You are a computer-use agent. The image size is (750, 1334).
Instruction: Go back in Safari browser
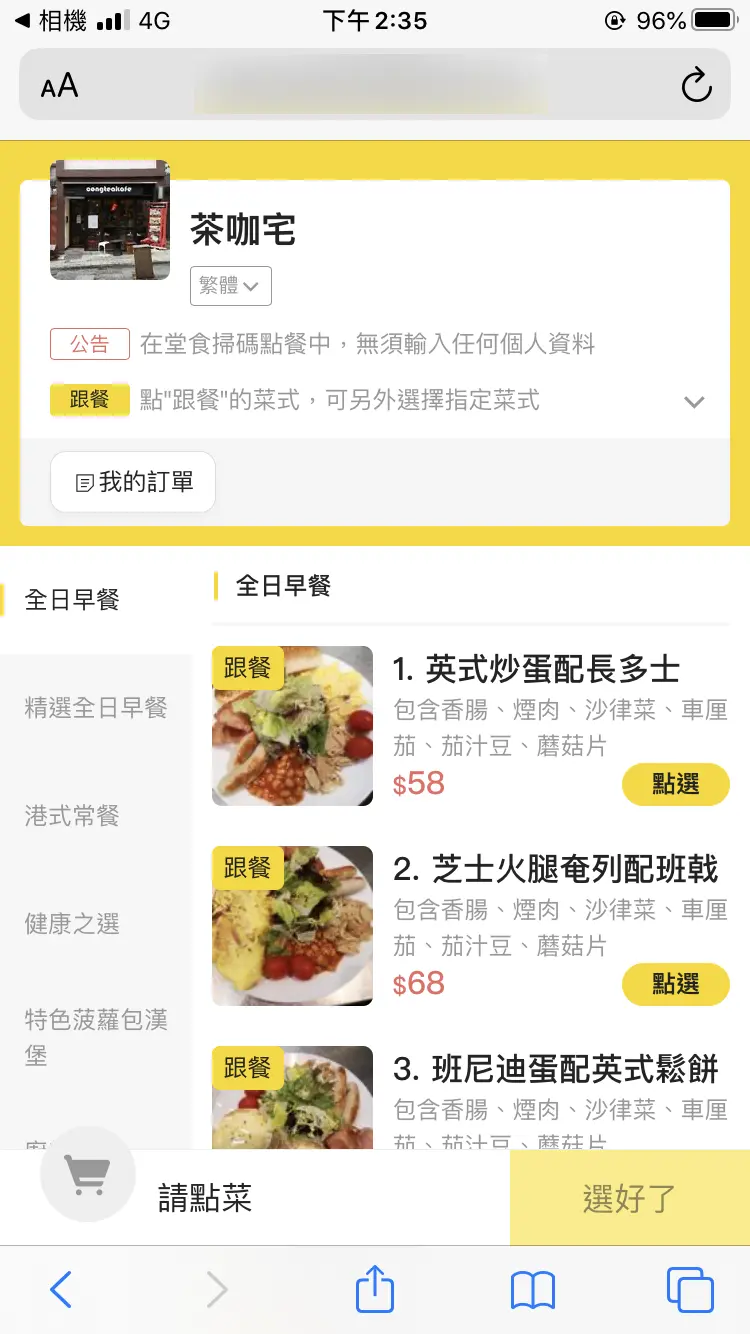[x=61, y=1290]
